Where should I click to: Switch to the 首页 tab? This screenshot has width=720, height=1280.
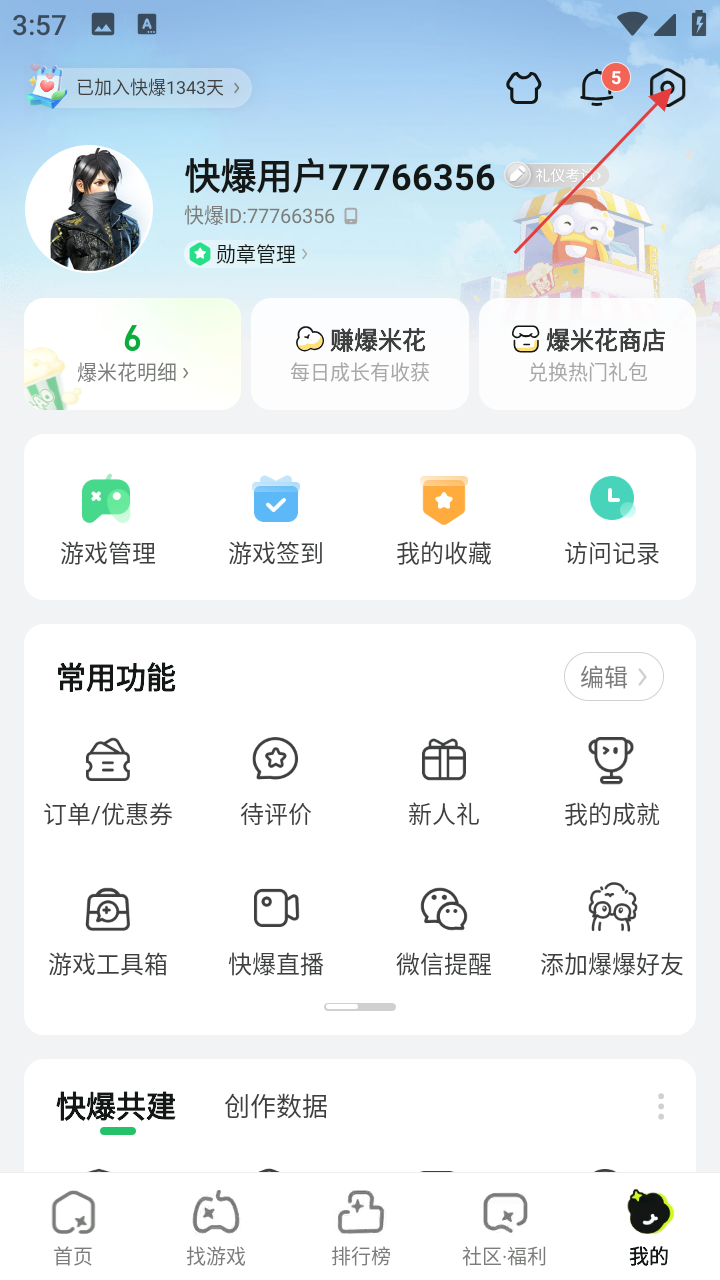click(x=73, y=1228)
